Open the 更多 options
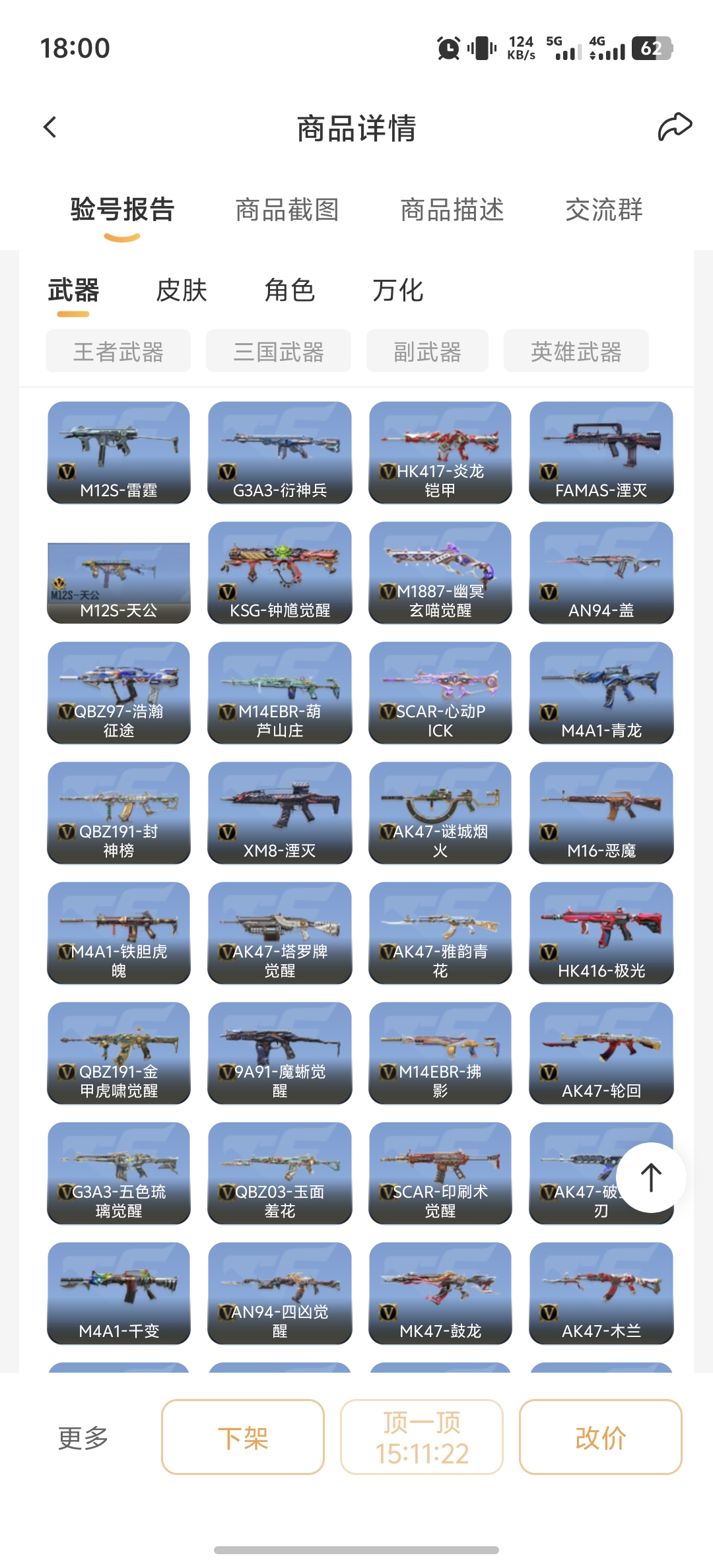Viewport: 713px width, 1568px height. pyautogui.click(x=83, y=1437)
